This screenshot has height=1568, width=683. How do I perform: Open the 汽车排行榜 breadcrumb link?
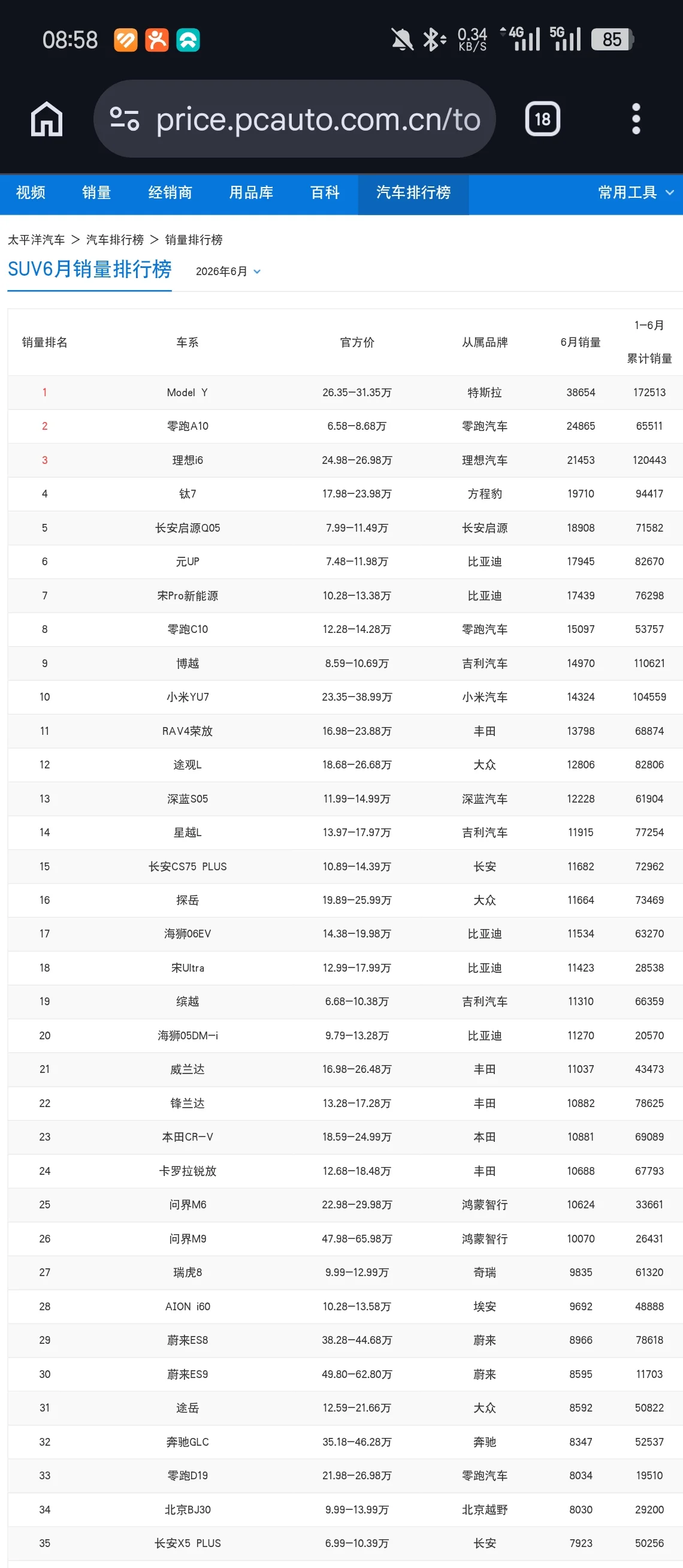pyautogui.click(x=115, y=240)
